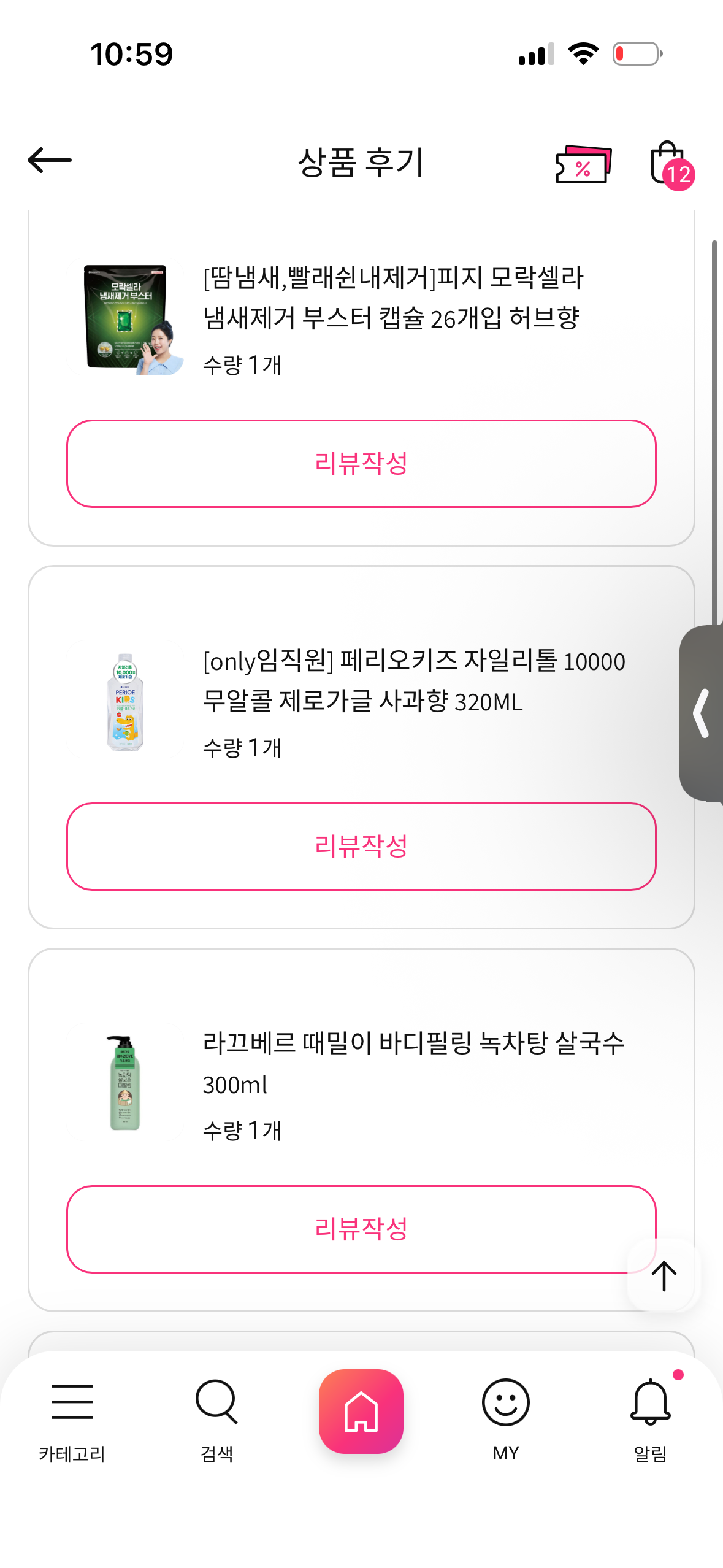The image size is (723, 1568).
Task: Go back from the 상품 후기 page
Action: (50, 161)
